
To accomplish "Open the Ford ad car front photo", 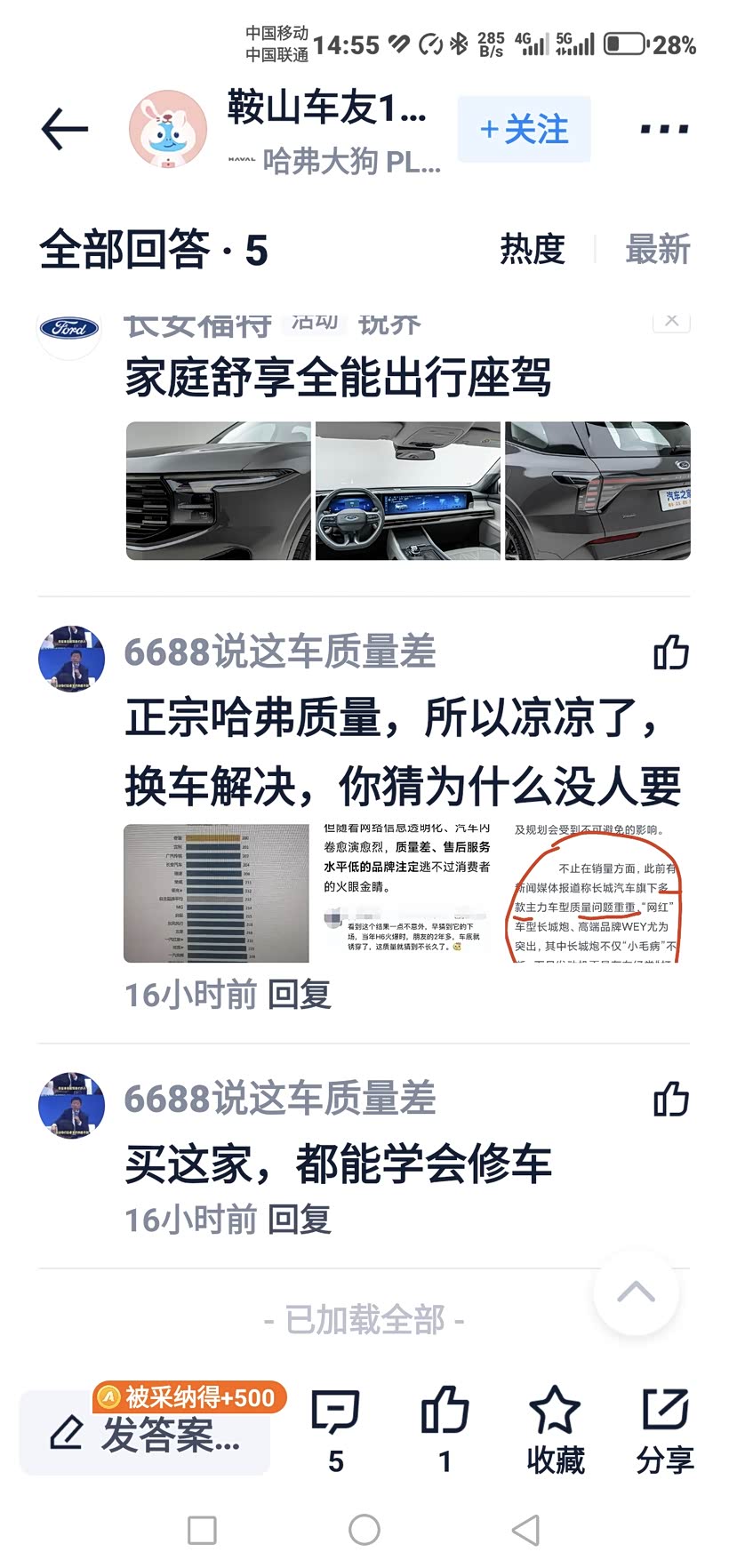I will coord(218,491).
